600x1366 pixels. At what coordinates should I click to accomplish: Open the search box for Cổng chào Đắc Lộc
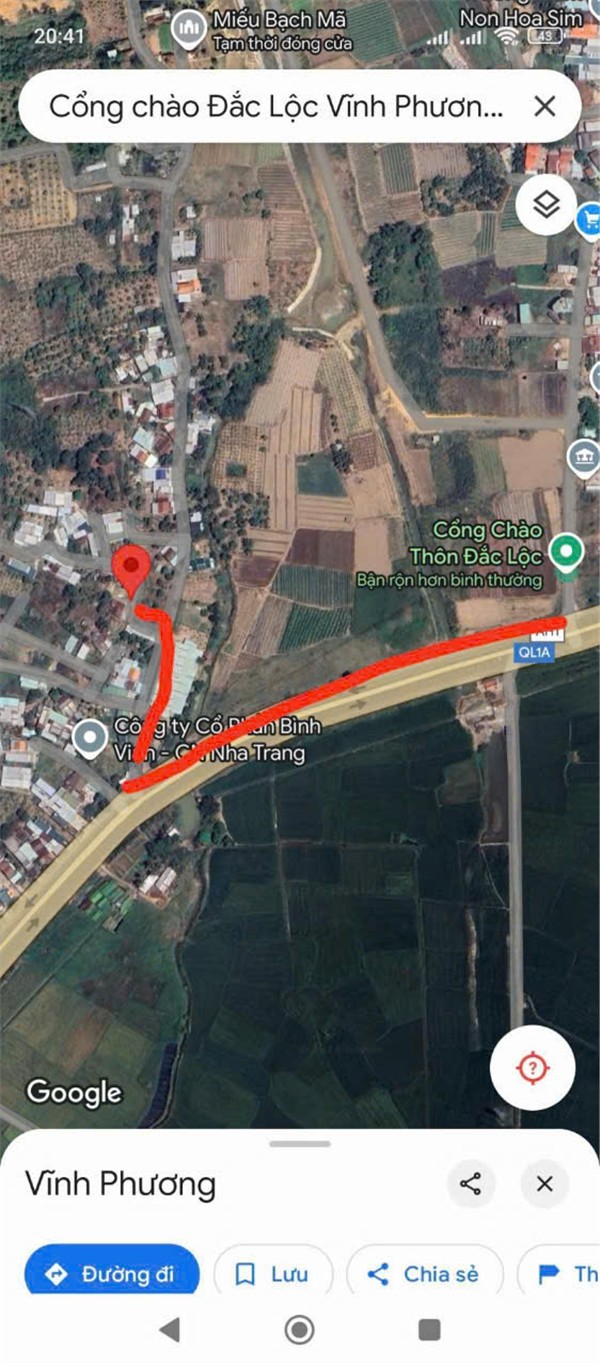275,107
